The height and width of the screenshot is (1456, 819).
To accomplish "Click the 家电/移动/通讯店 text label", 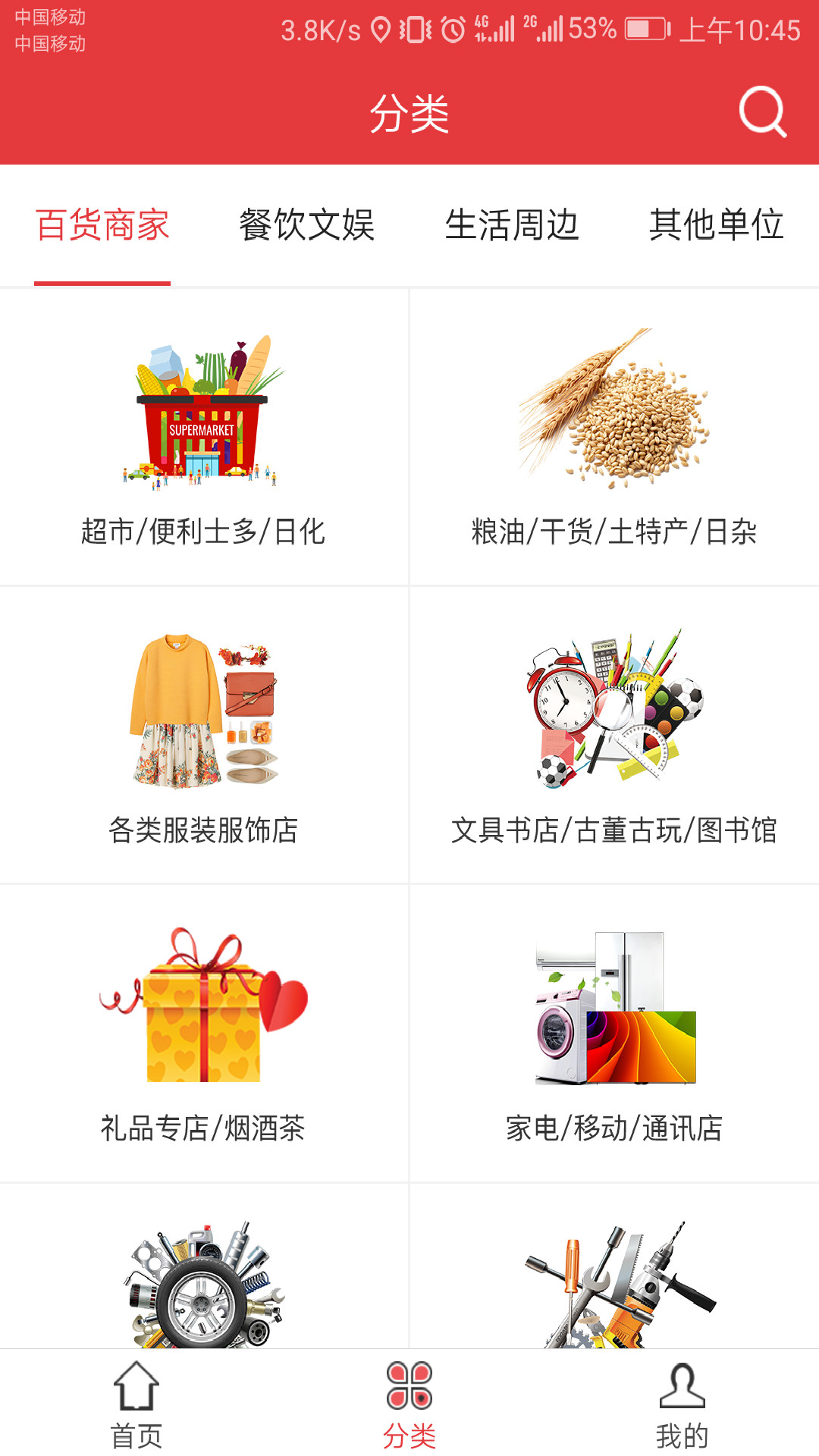I will [614, 1128].
